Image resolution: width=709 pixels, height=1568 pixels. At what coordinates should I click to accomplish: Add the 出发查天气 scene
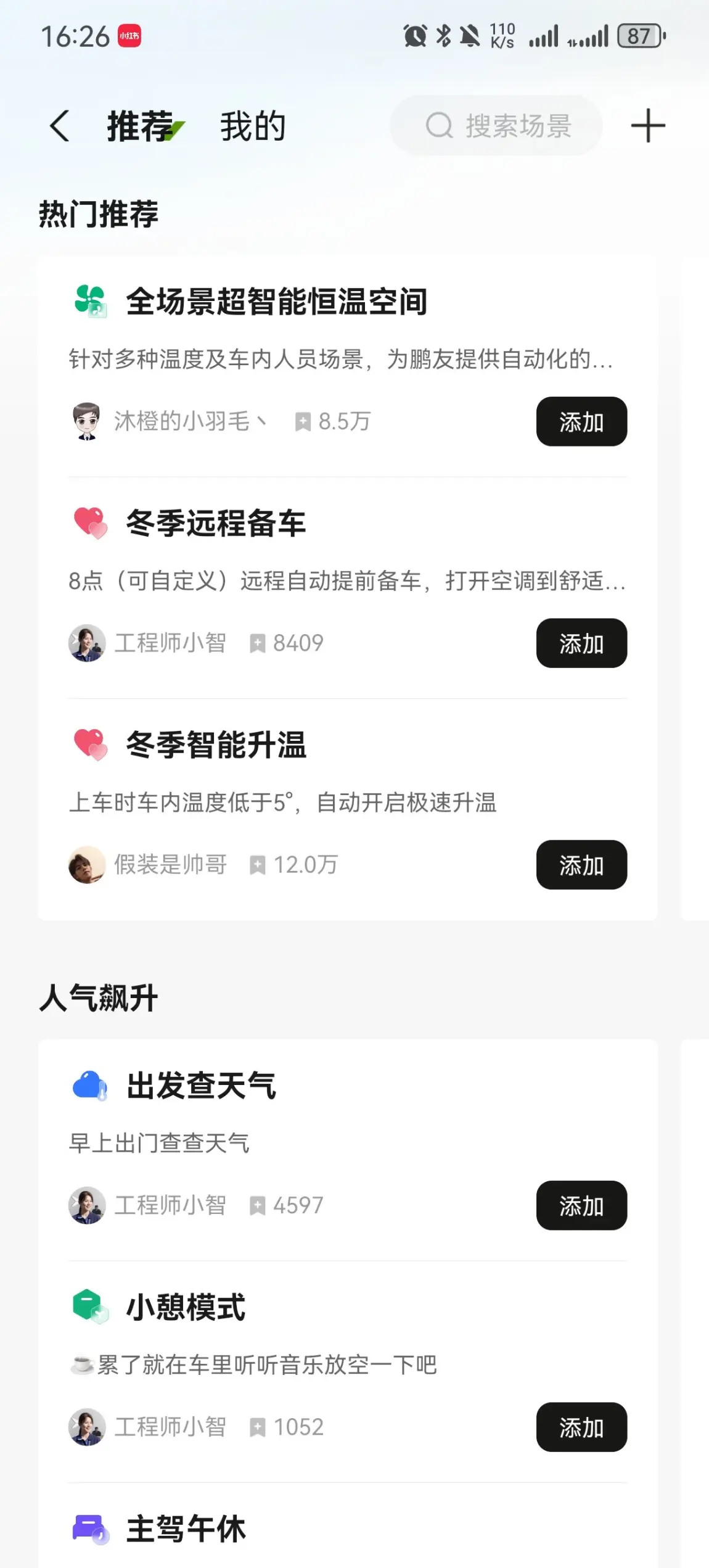(x=581, y=1206)
